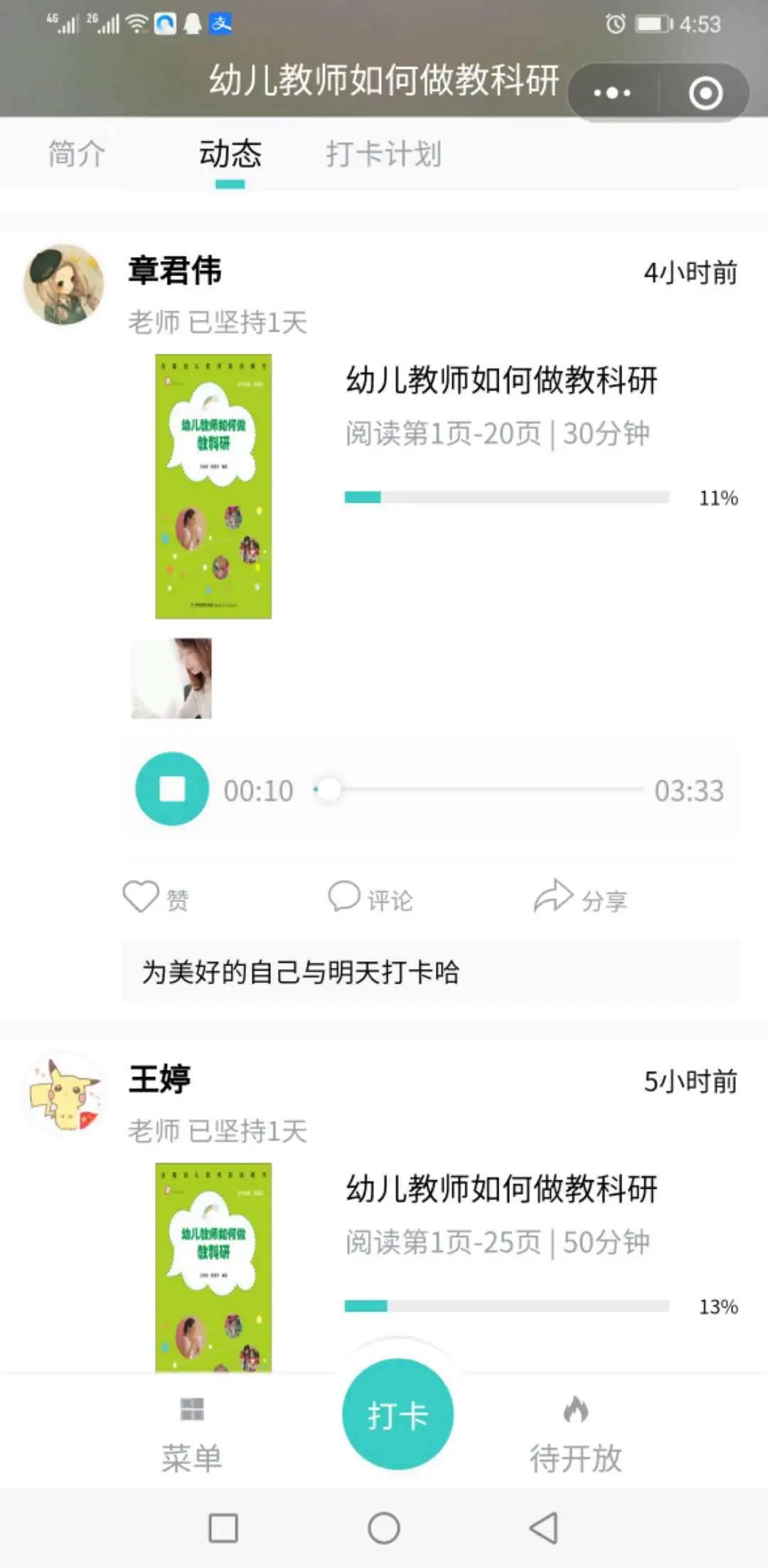Open the 待开放 bottom tab
Screen dimensions: 768x1568
[x=575, y=1434]
